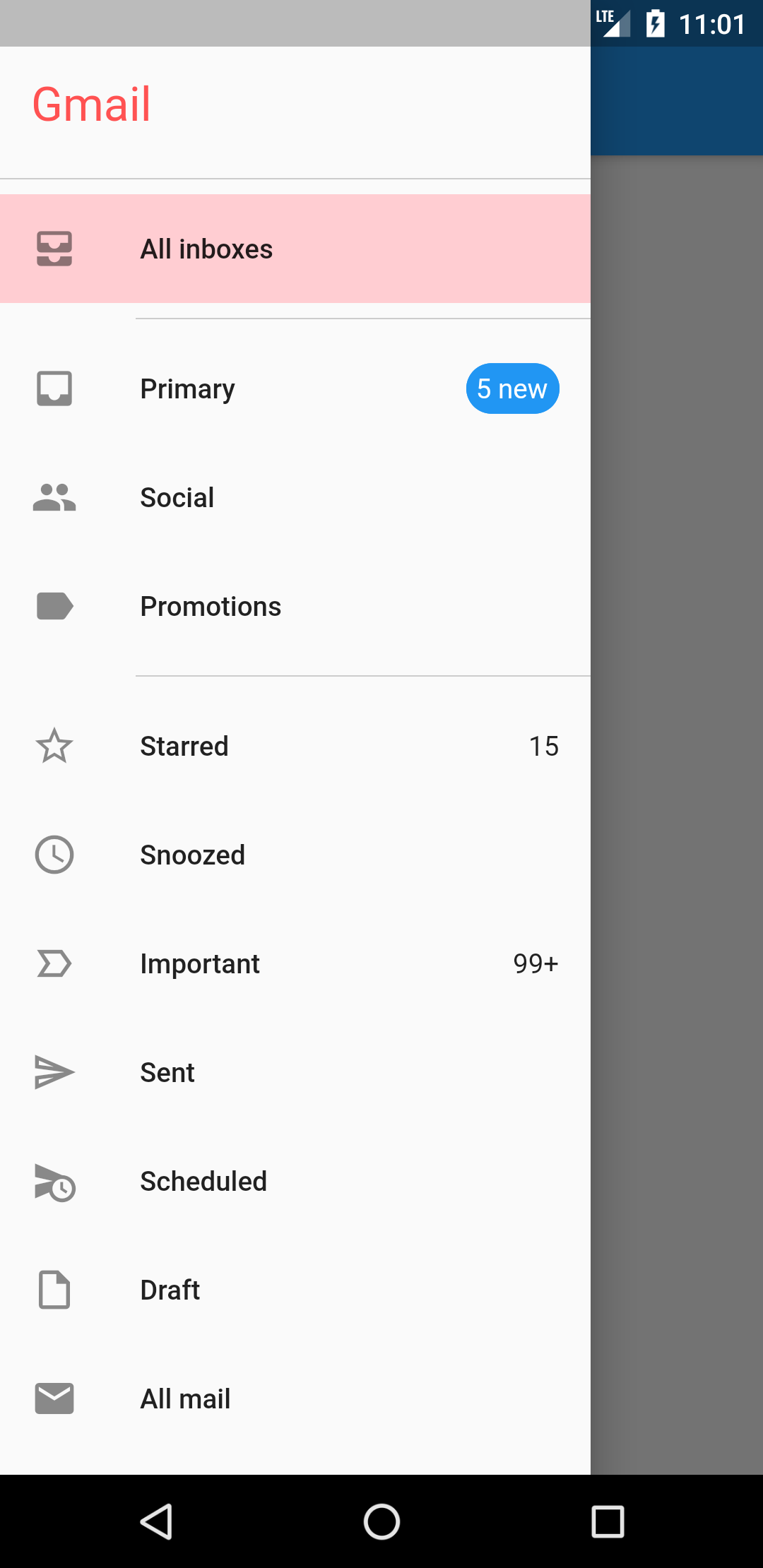This screenshot has height=1568, width=763.
Task: View Scheduled emails
Action: pos(295,1181)
